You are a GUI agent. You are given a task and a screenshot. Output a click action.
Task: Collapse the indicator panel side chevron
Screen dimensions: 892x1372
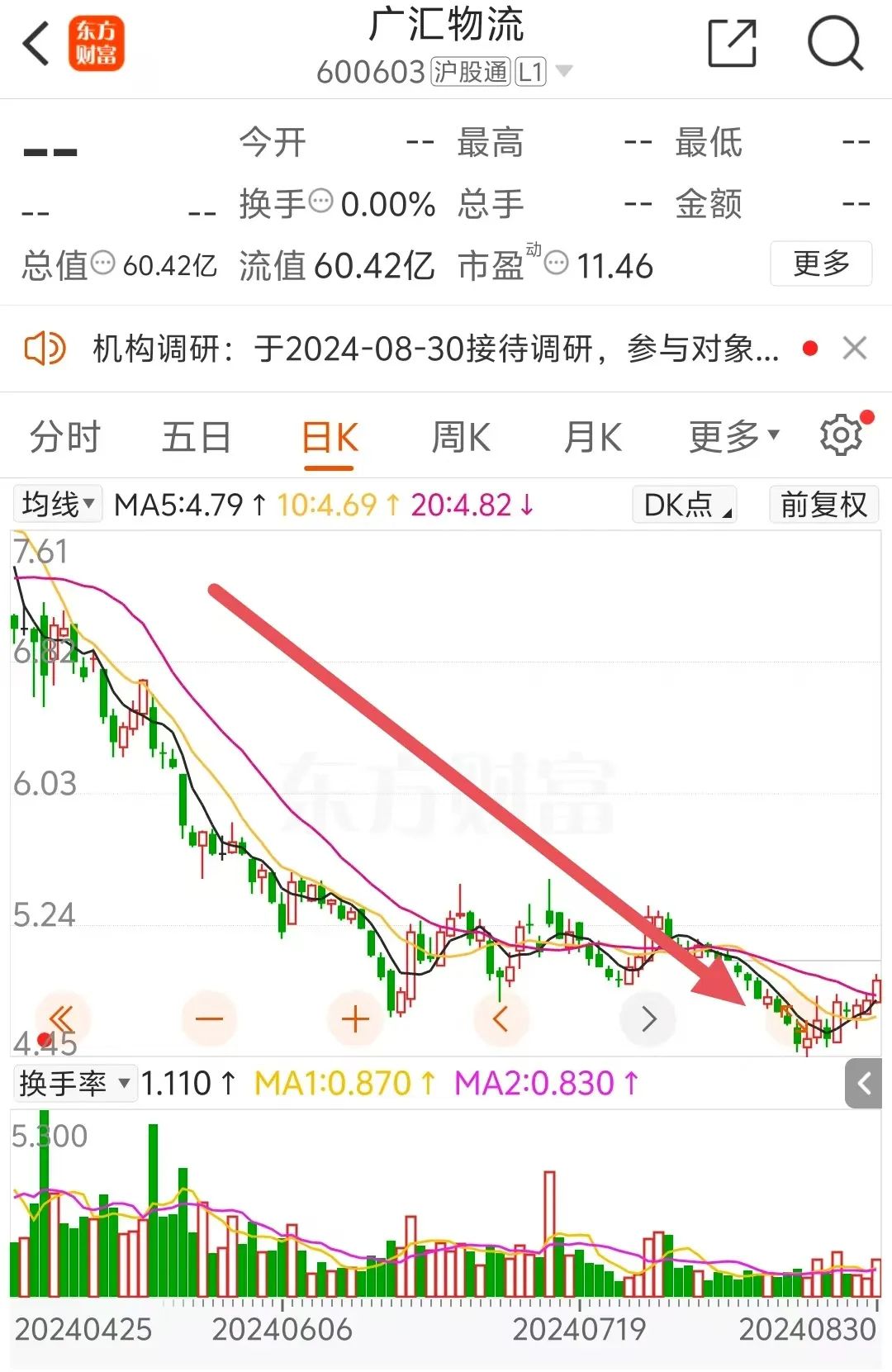pyautogui.click(x=866, y=1085)
